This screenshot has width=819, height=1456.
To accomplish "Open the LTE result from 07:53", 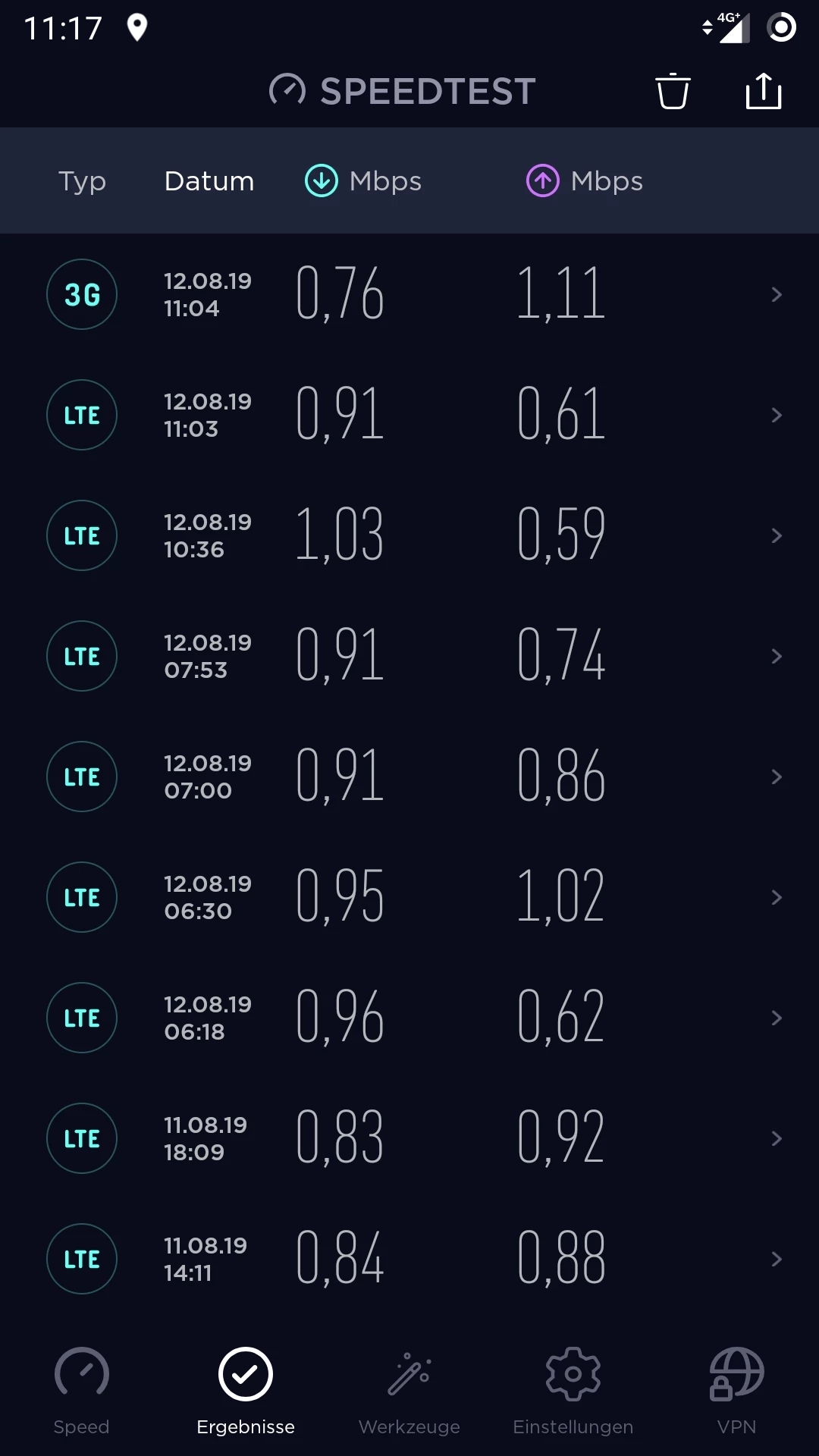I will pos(409,656).
